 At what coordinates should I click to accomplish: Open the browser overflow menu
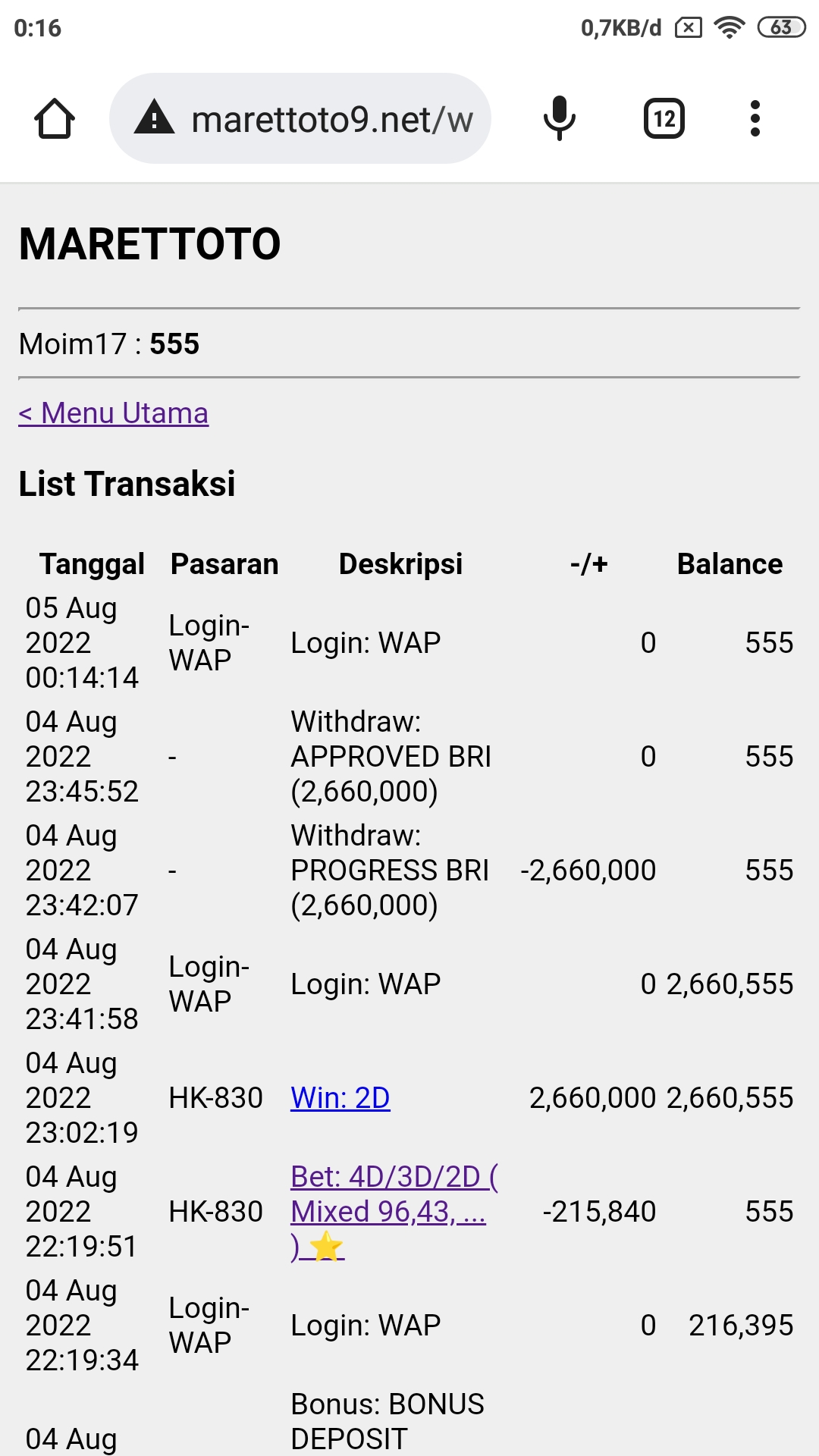755,119
